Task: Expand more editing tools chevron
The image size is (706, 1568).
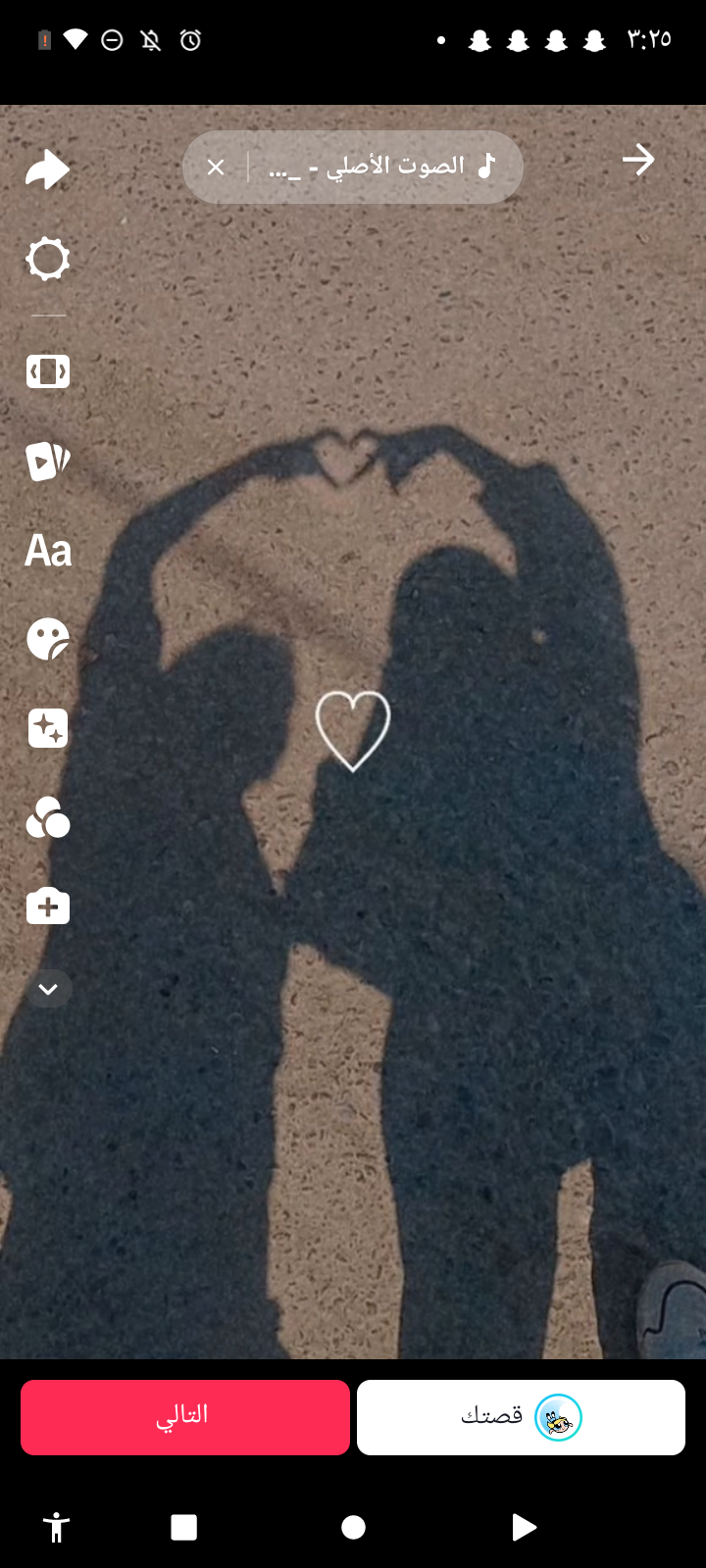Action: (48, 989)
